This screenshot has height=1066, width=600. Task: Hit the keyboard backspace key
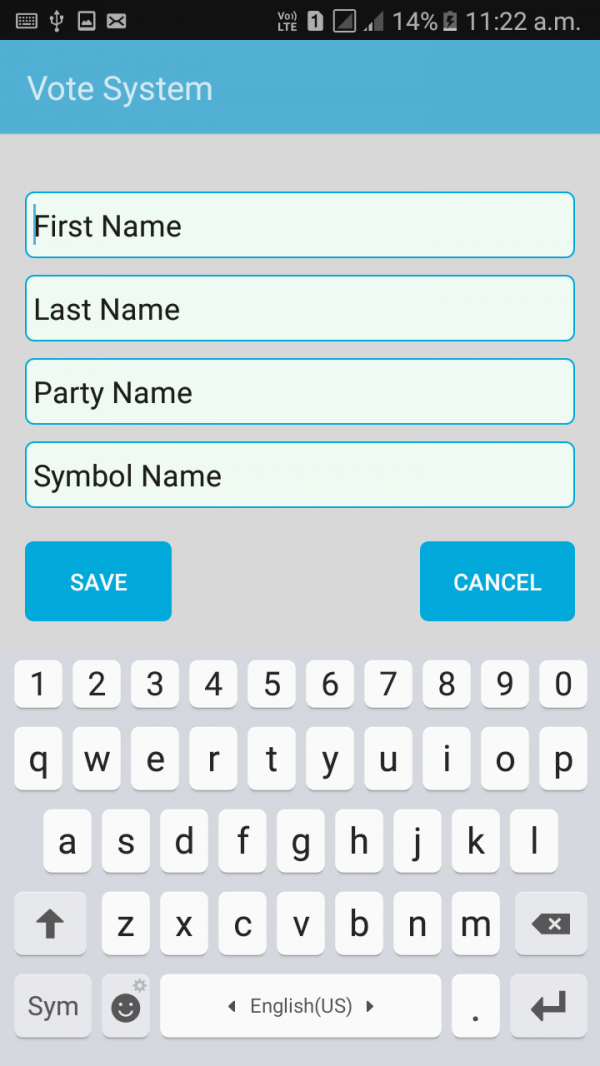[551, 923]
